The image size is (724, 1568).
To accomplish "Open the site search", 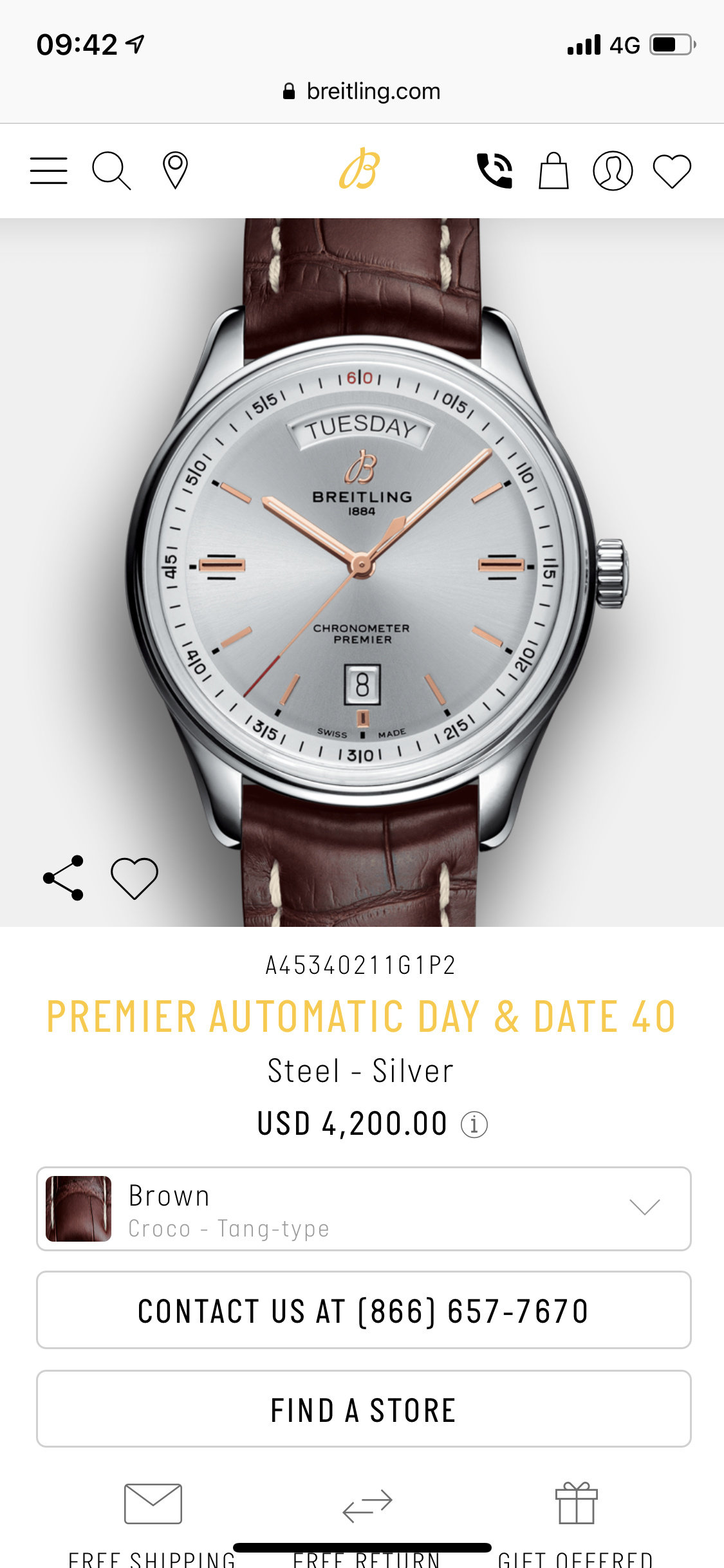I will pyautogui.click(x=111, y=171).
